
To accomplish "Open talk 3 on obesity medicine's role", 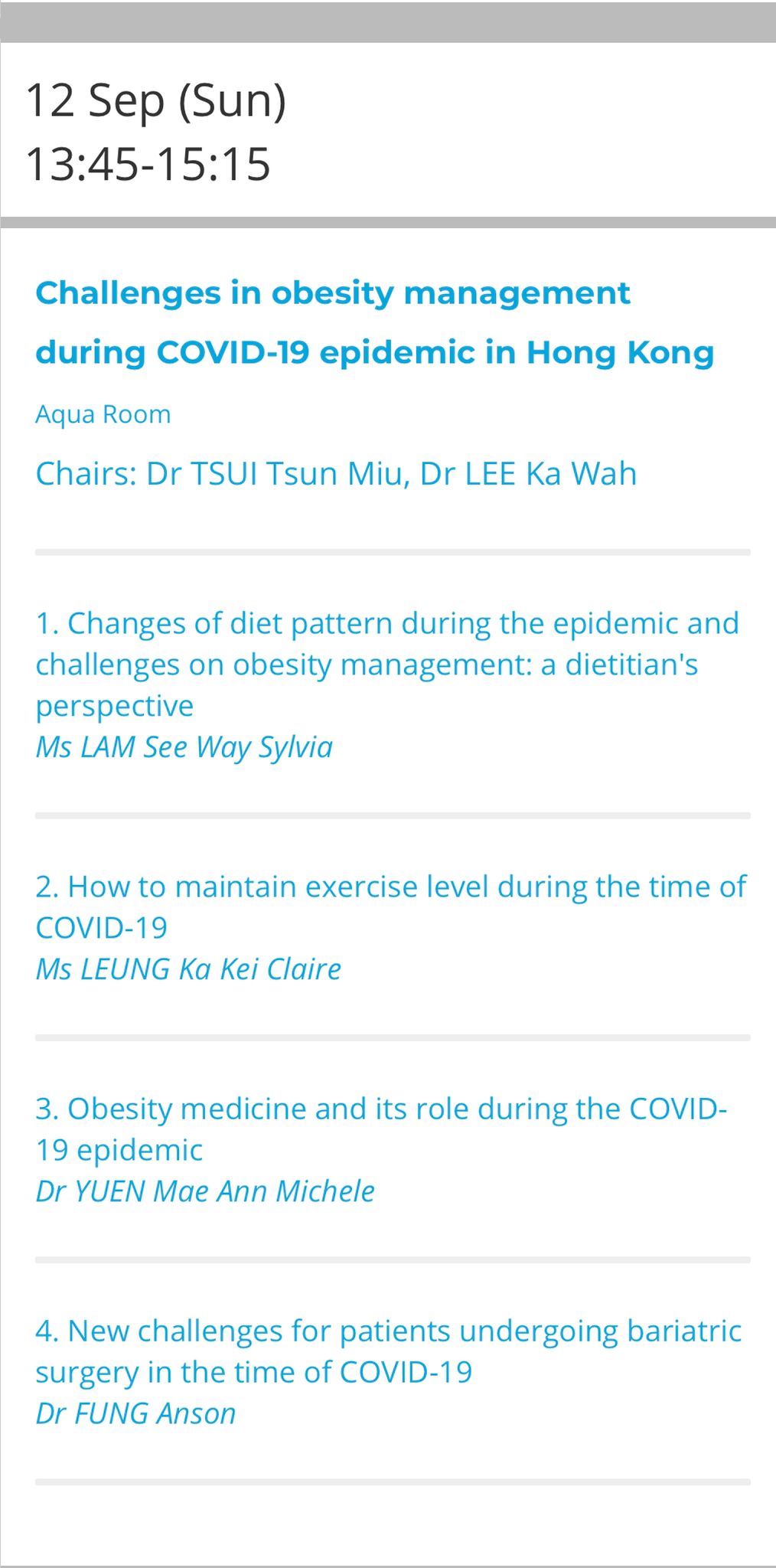I will [x=381, y=1129].
